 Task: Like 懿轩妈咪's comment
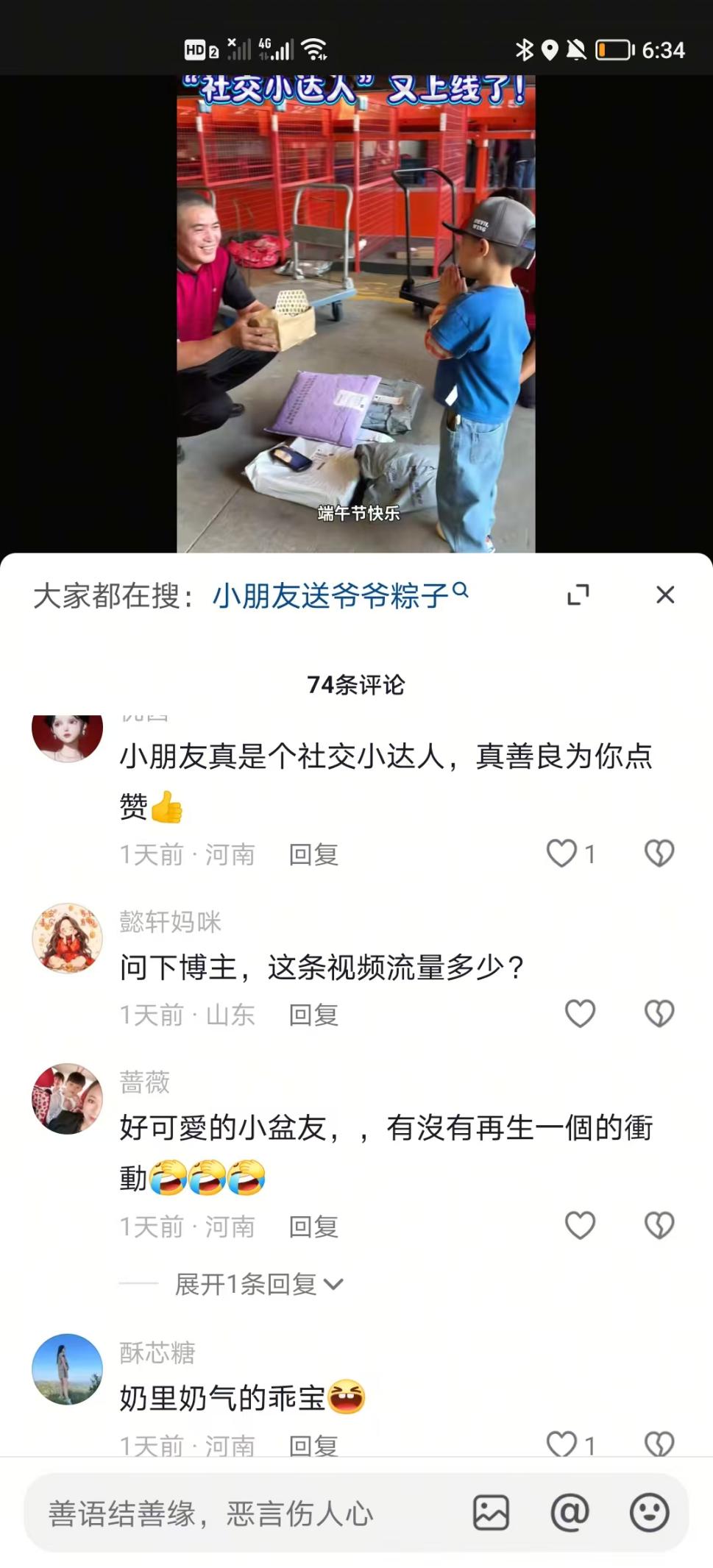click(580, 1014)
